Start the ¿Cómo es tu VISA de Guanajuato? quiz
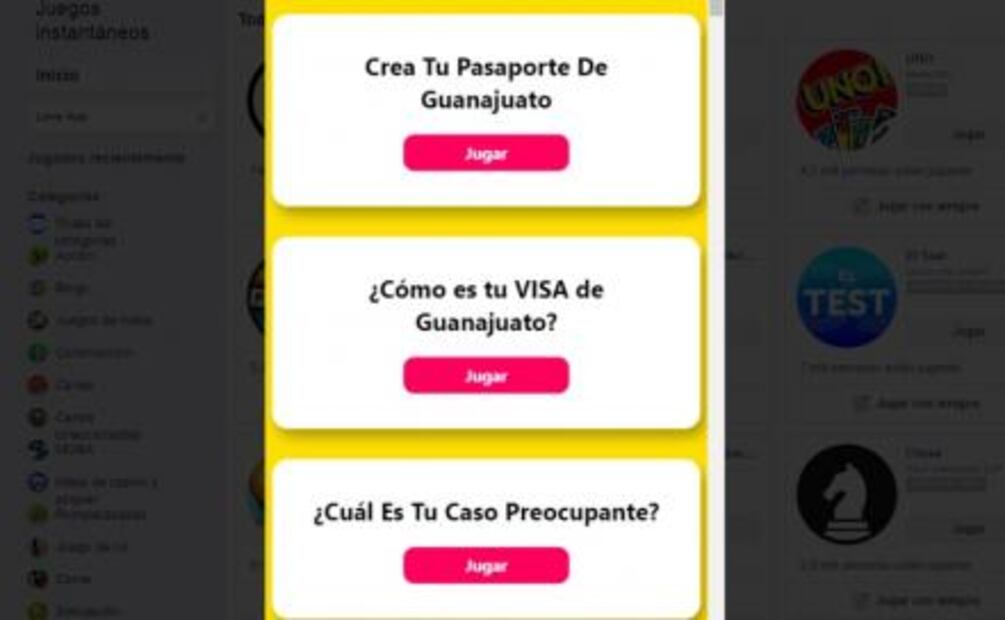The width and height of the screenshot is (1005, 620). point(486,376)
